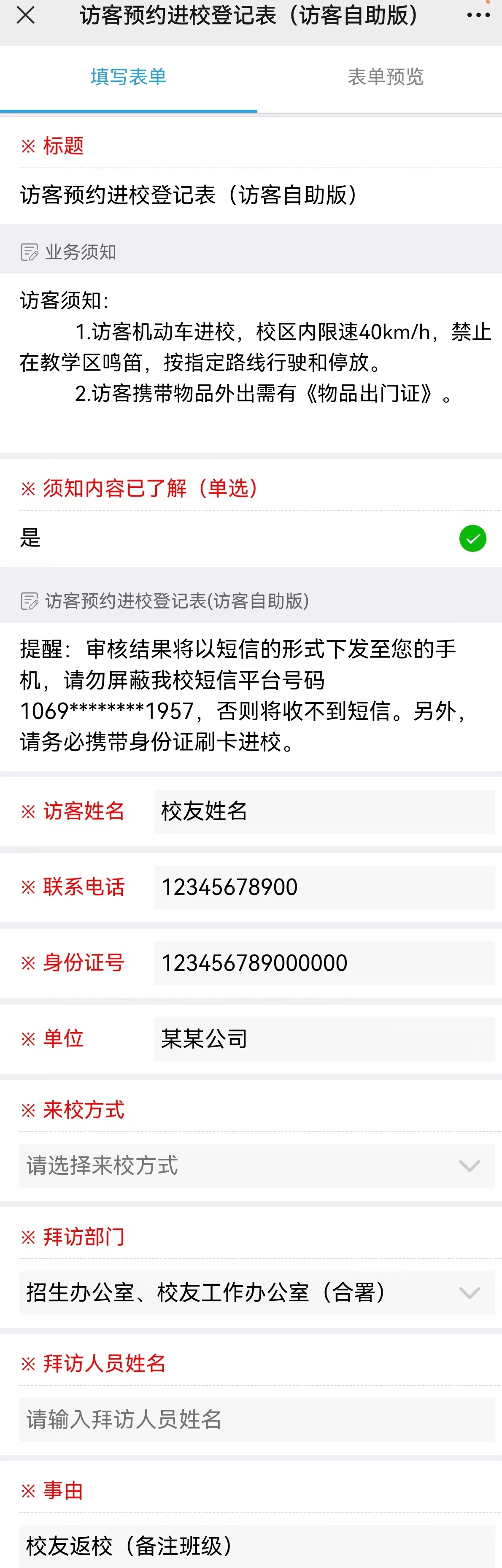The width and height of the screenshot is (502, 1568).
Task: Edit the 事由 reason field
Action: tap(257, 1545)
